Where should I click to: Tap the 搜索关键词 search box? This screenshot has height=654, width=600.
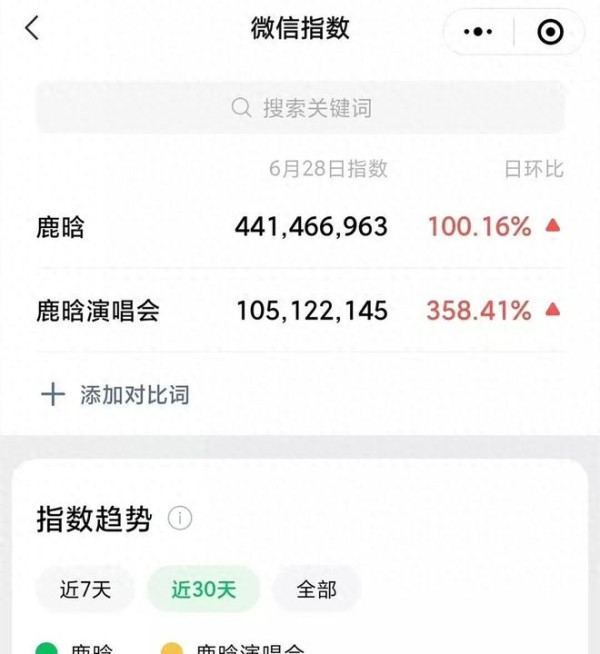point(300,108)
